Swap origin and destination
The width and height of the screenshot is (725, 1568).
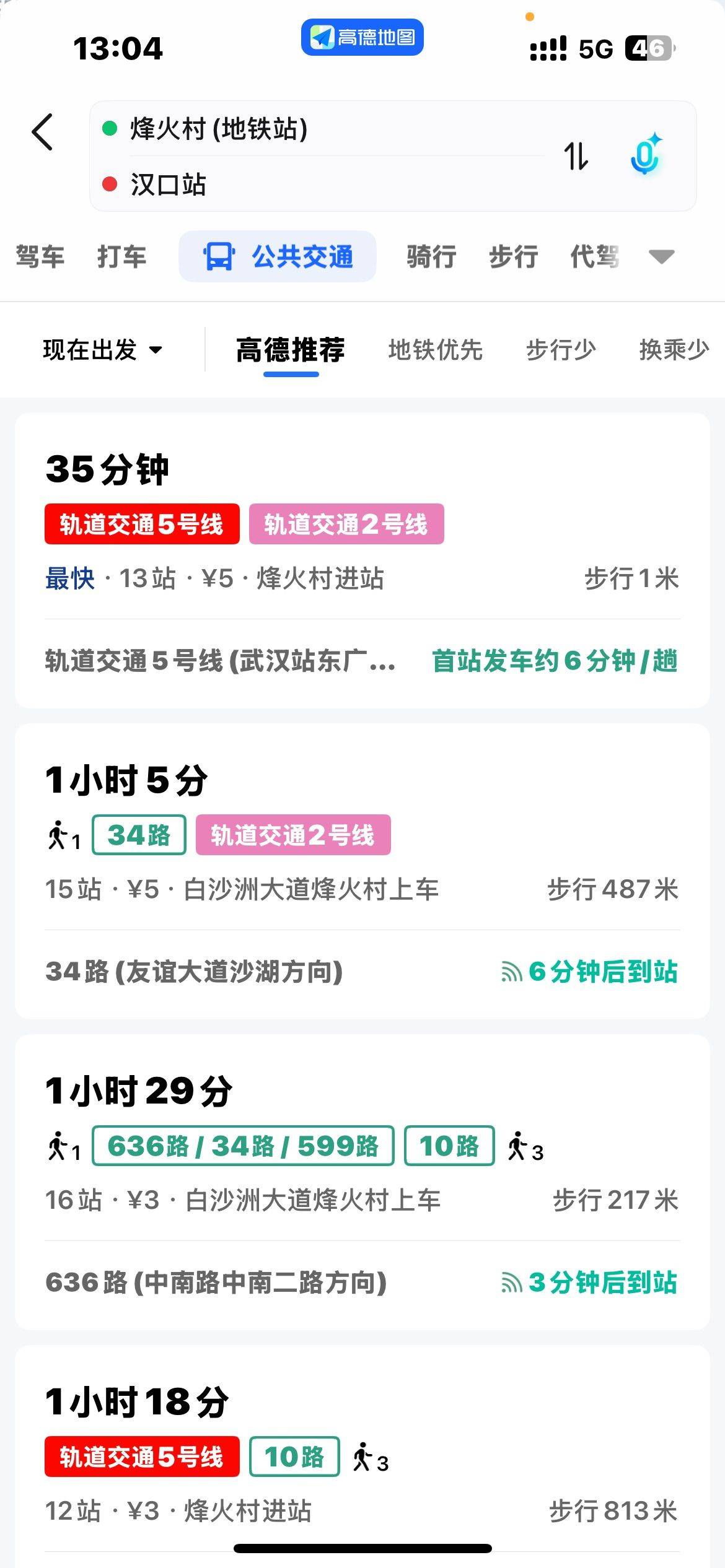pos(576,156)
